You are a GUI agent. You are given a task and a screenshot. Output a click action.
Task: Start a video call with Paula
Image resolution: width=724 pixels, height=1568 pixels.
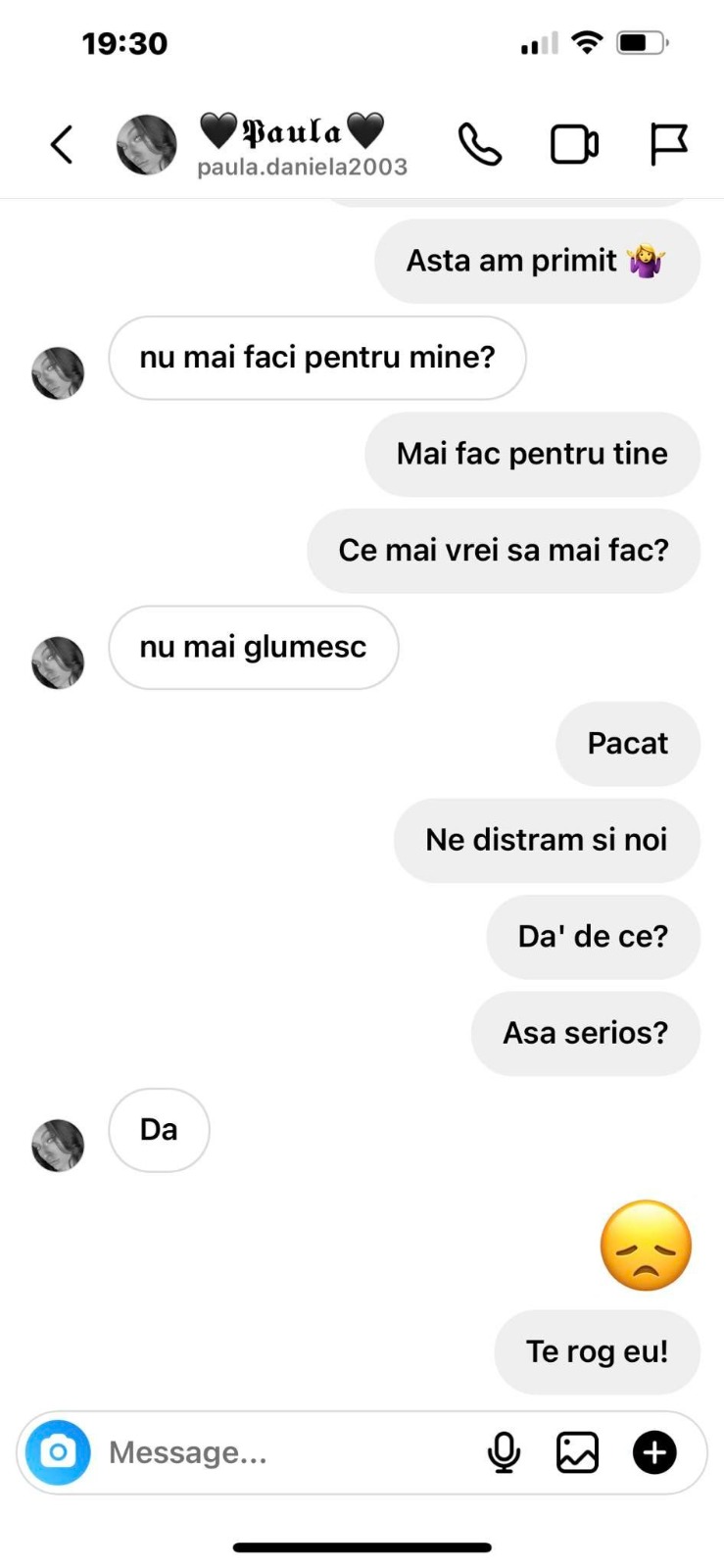tap(574, 145)
